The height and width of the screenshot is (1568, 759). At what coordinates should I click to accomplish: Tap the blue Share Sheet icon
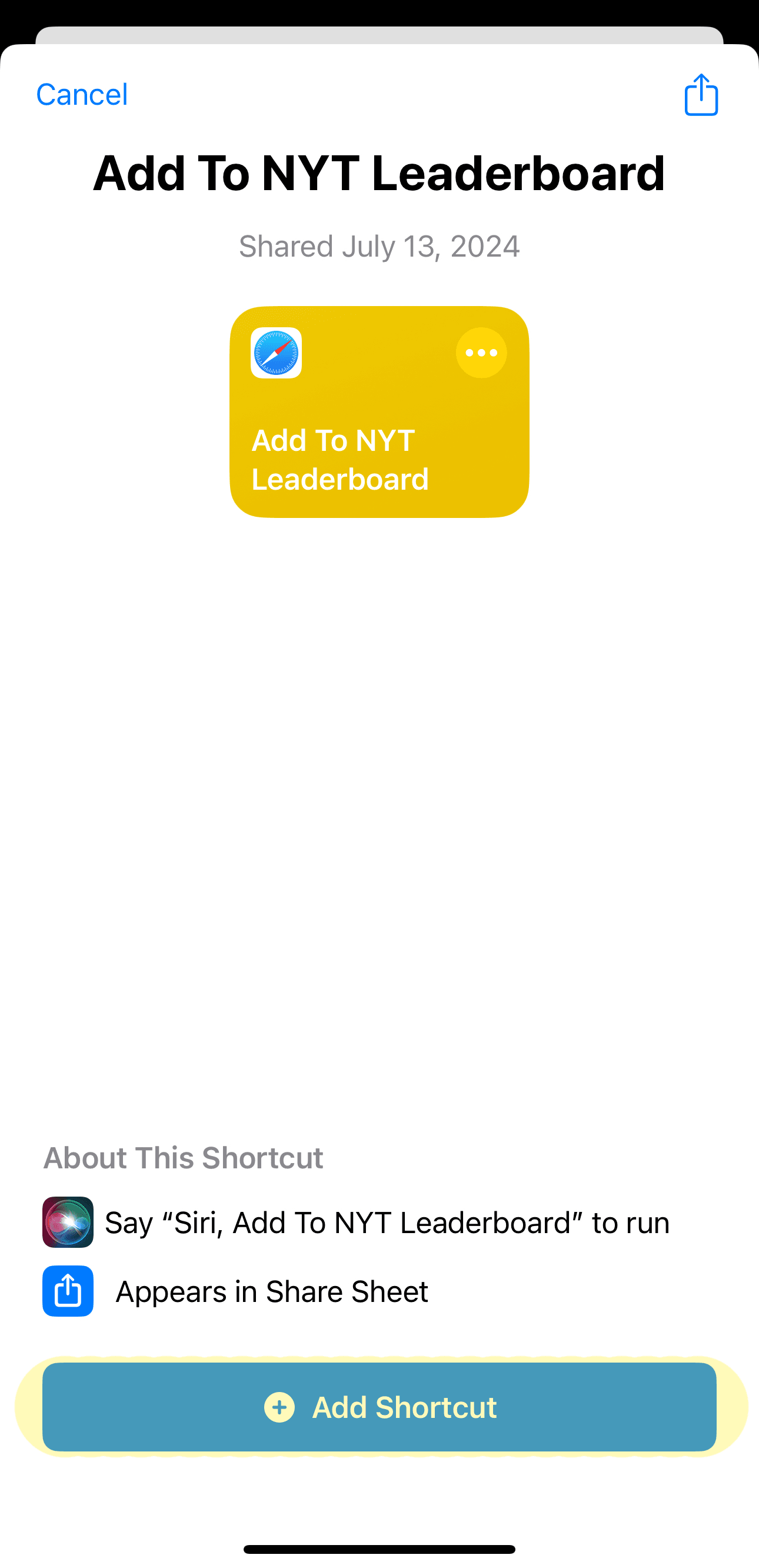[68, 1290]
